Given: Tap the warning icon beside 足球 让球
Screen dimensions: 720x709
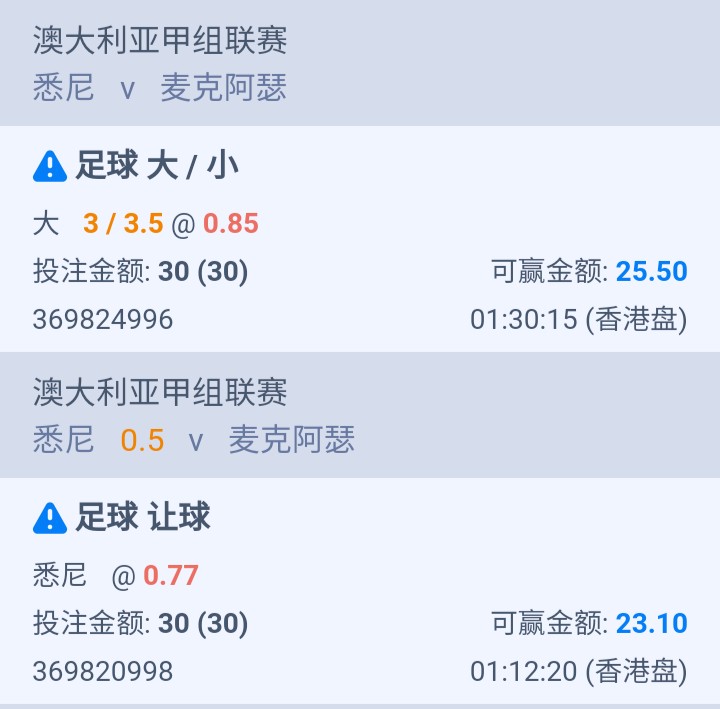Looking at the screenshot, I should [x=50, y=518].
